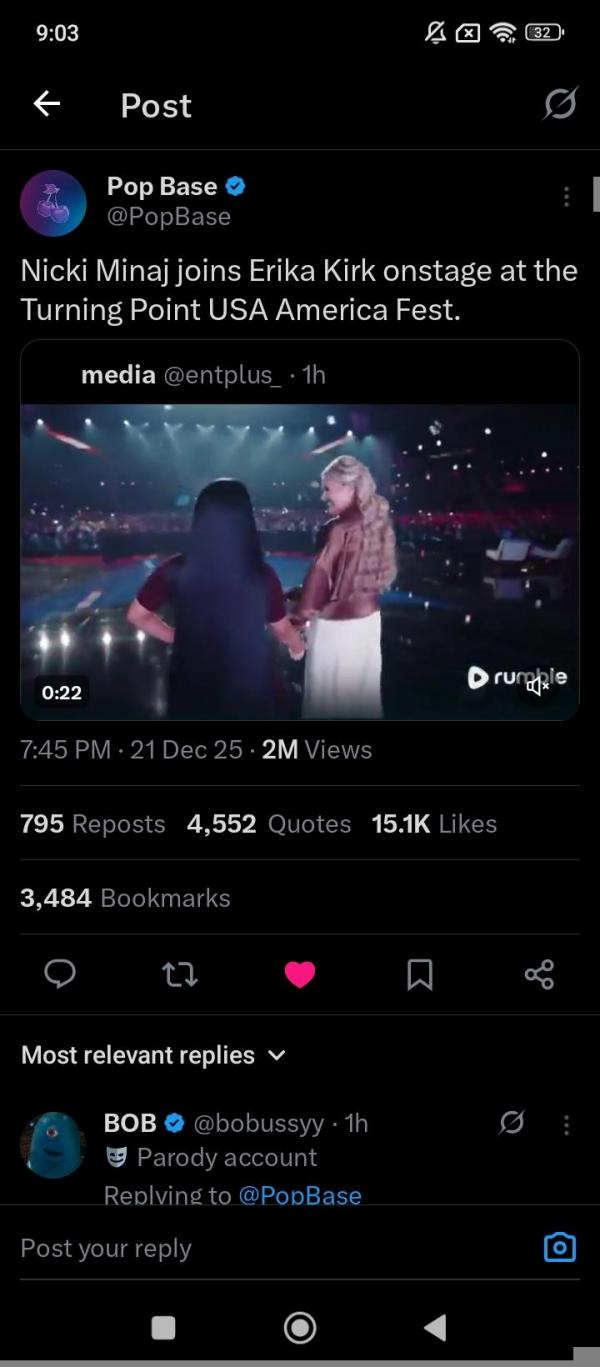
Task: Bookmark this post
Action: pyautogui.click(x=420, y=974)
